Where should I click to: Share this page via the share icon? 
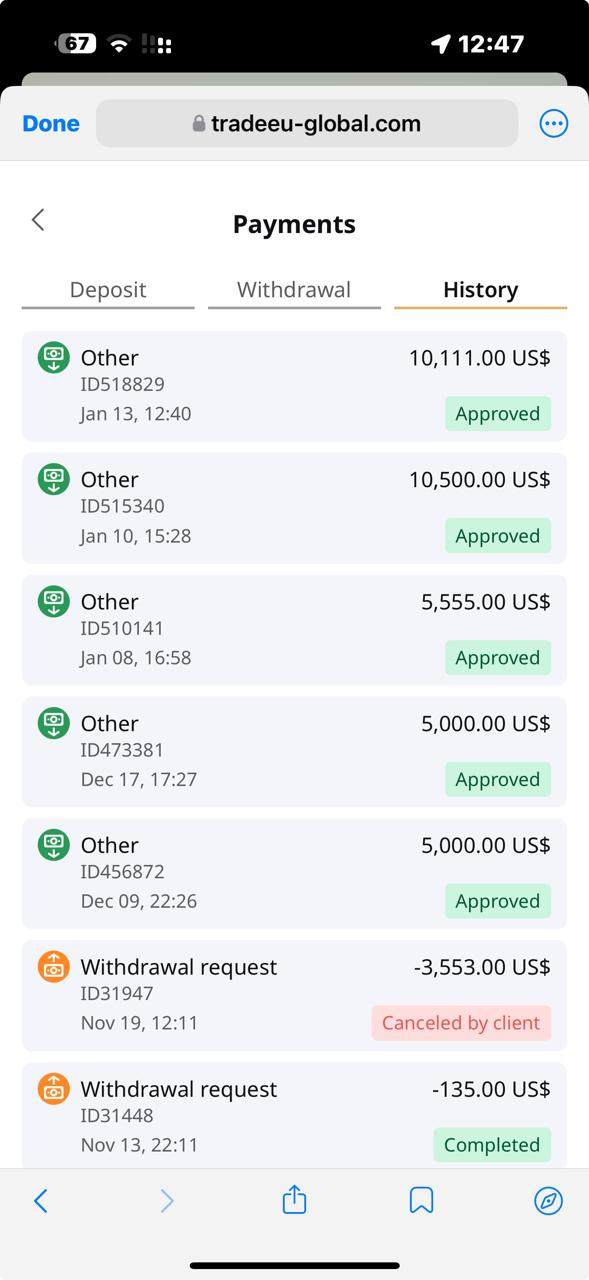pos(294,1199)
